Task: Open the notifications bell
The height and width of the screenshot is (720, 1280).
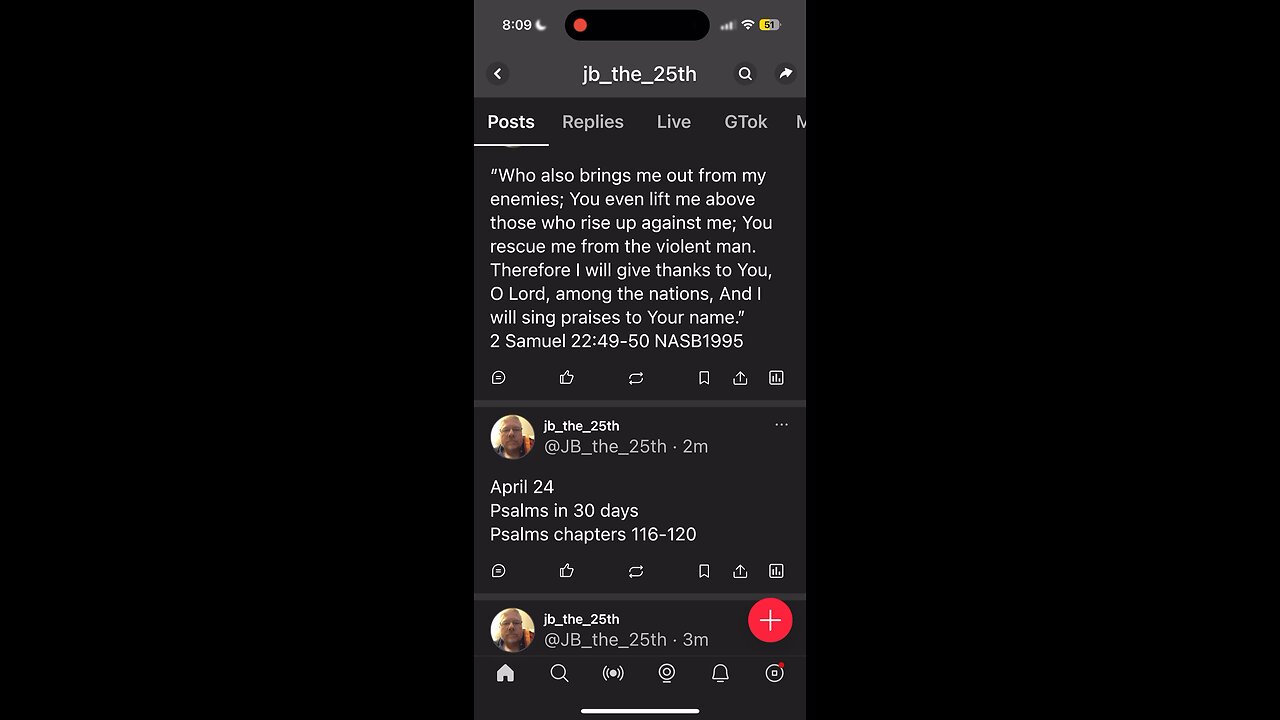Action: click(x=720, y=673)
